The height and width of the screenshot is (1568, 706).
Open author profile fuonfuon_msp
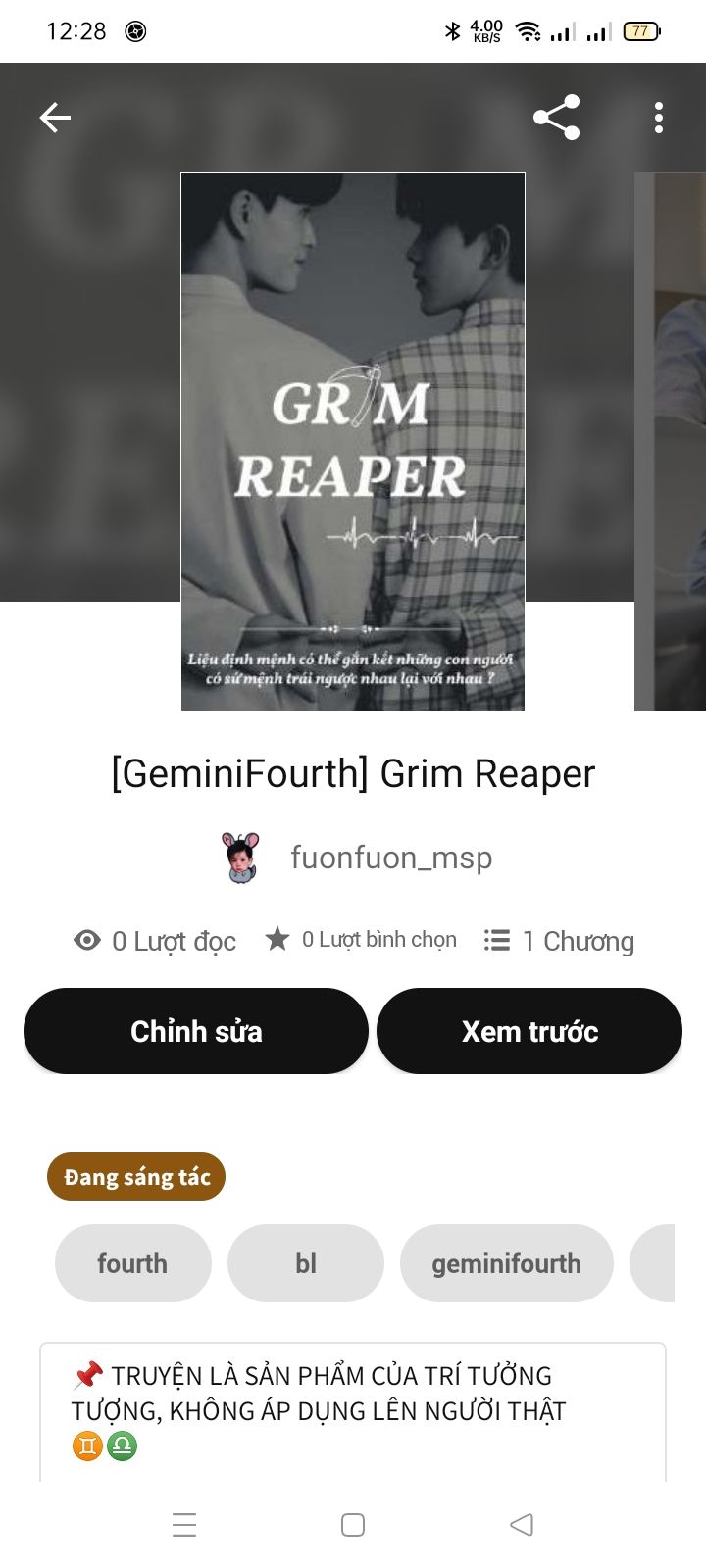tap(390, 857)
